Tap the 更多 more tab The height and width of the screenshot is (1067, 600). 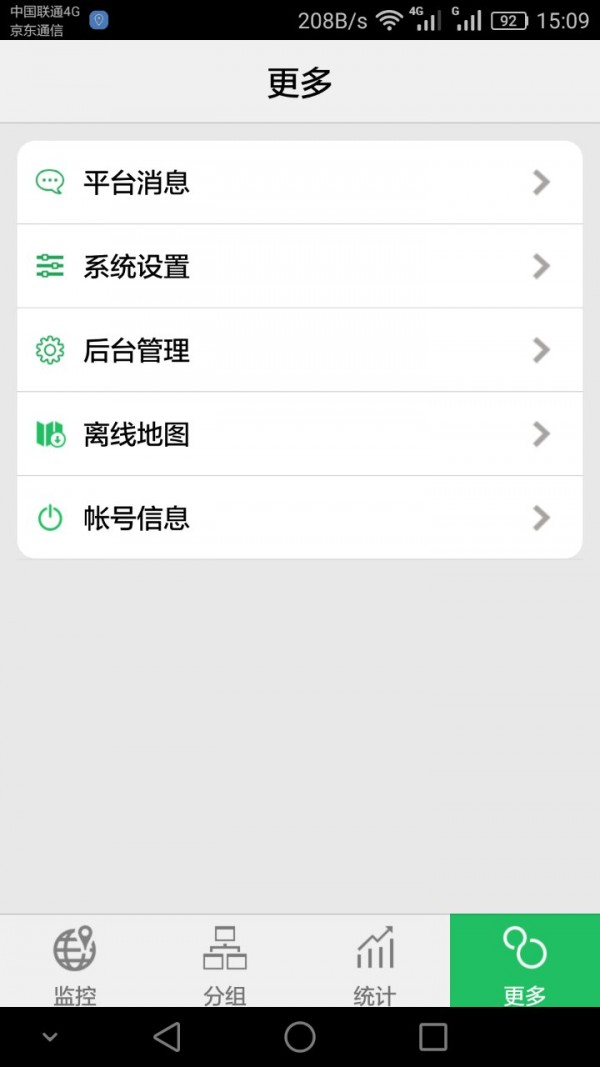[x=525, y=961]
